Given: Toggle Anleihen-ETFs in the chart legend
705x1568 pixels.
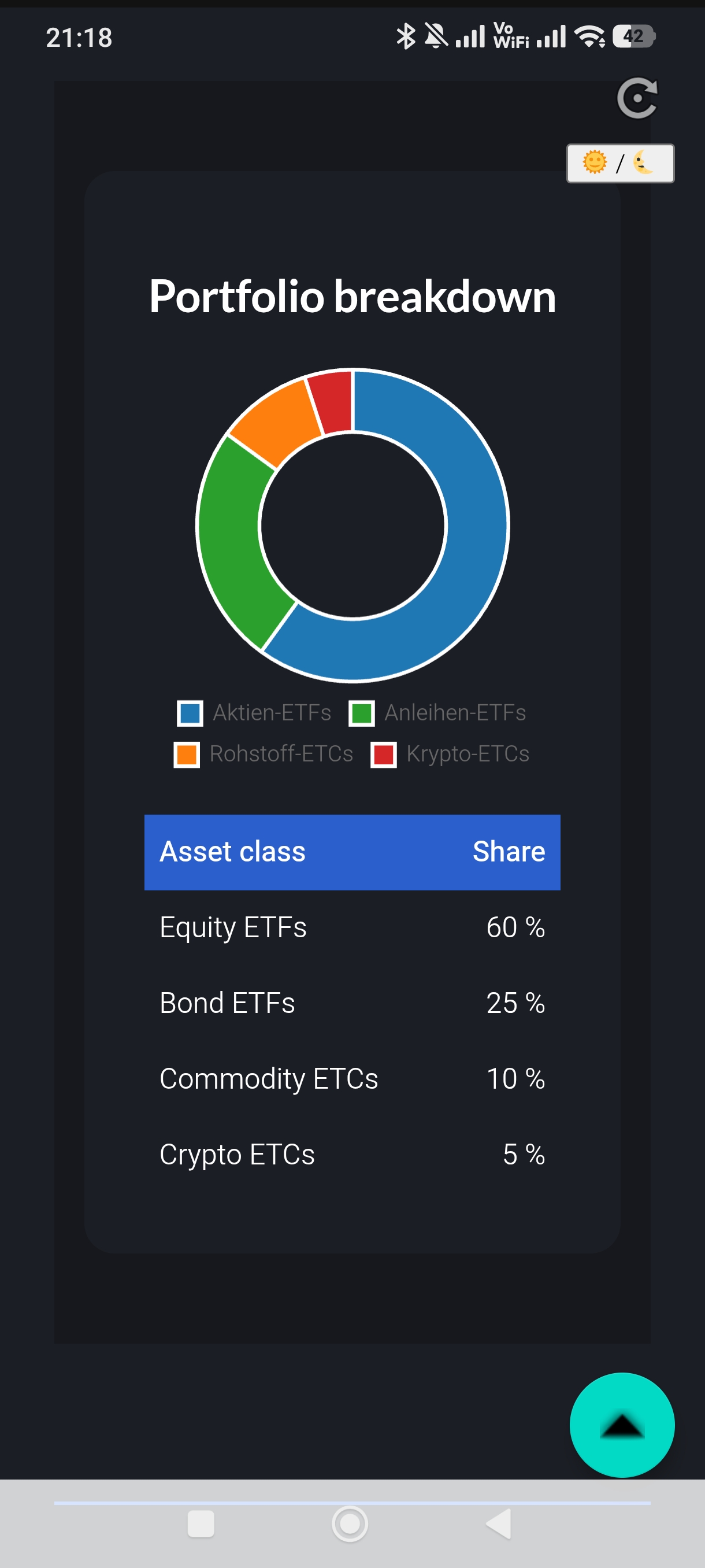Looking at the screenshot, I should (437, 713).
